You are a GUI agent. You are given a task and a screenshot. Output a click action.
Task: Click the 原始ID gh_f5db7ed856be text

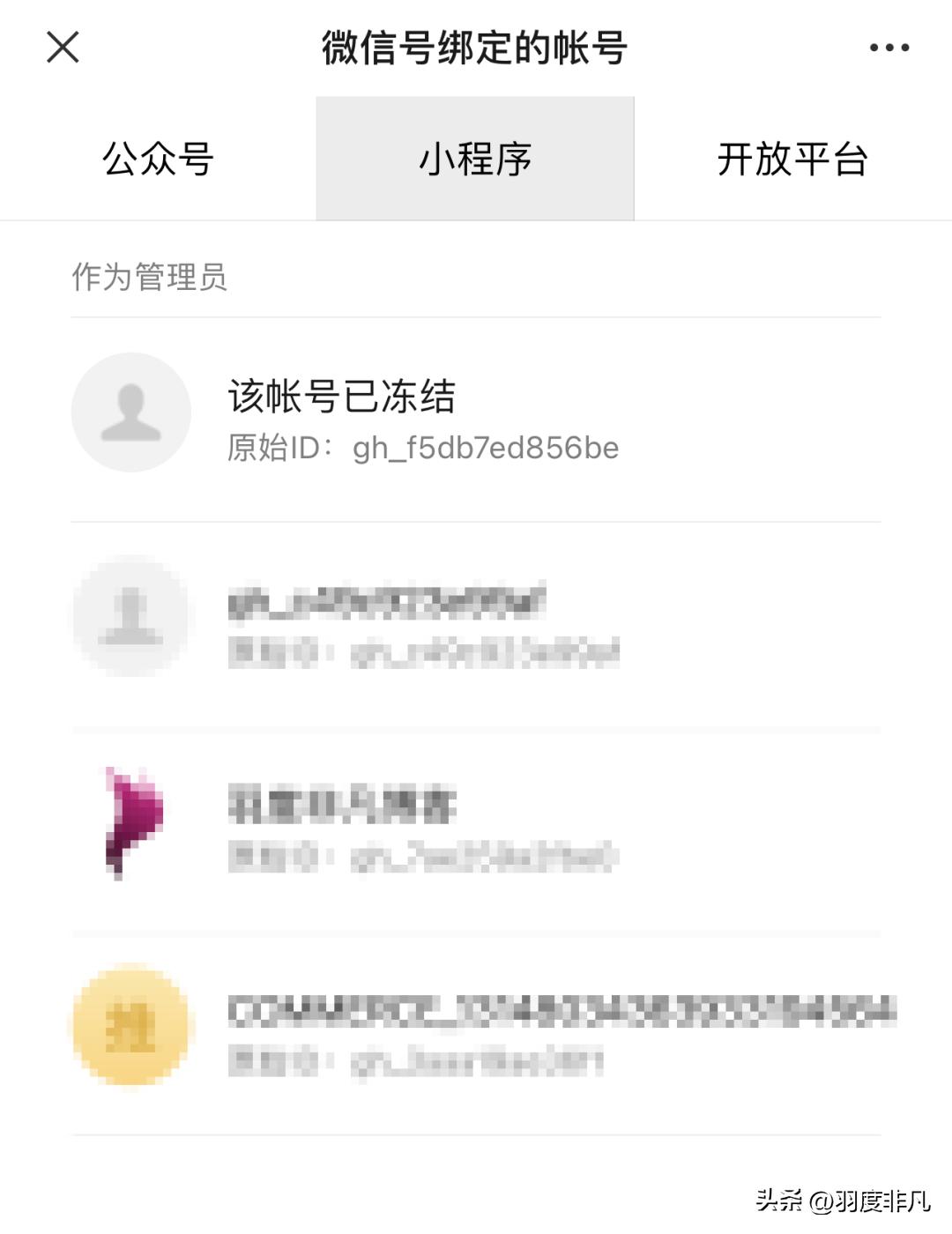point(423,448)
